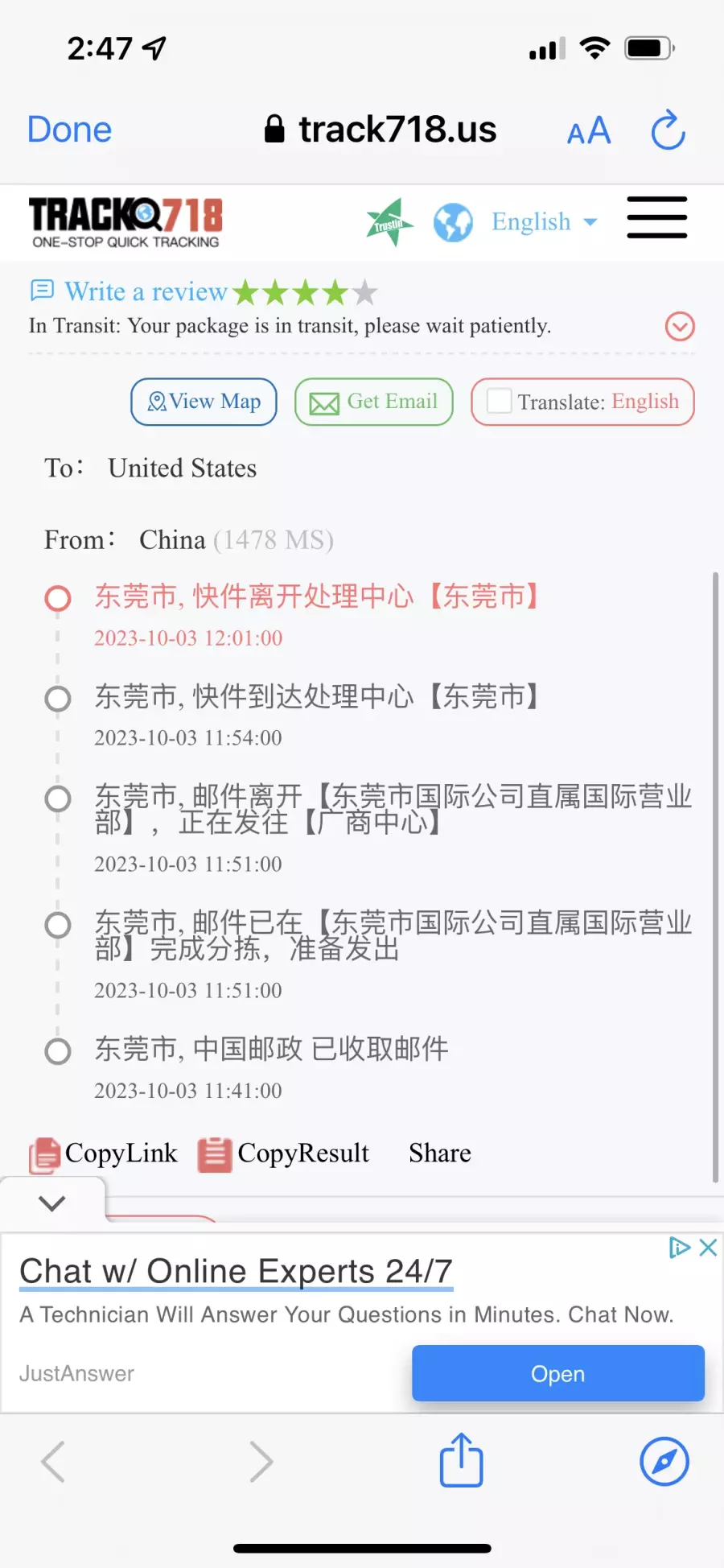This screenshot has height=1568, width=724.
Task: Close the JustAnswer ad
Action: (708, 1248)
